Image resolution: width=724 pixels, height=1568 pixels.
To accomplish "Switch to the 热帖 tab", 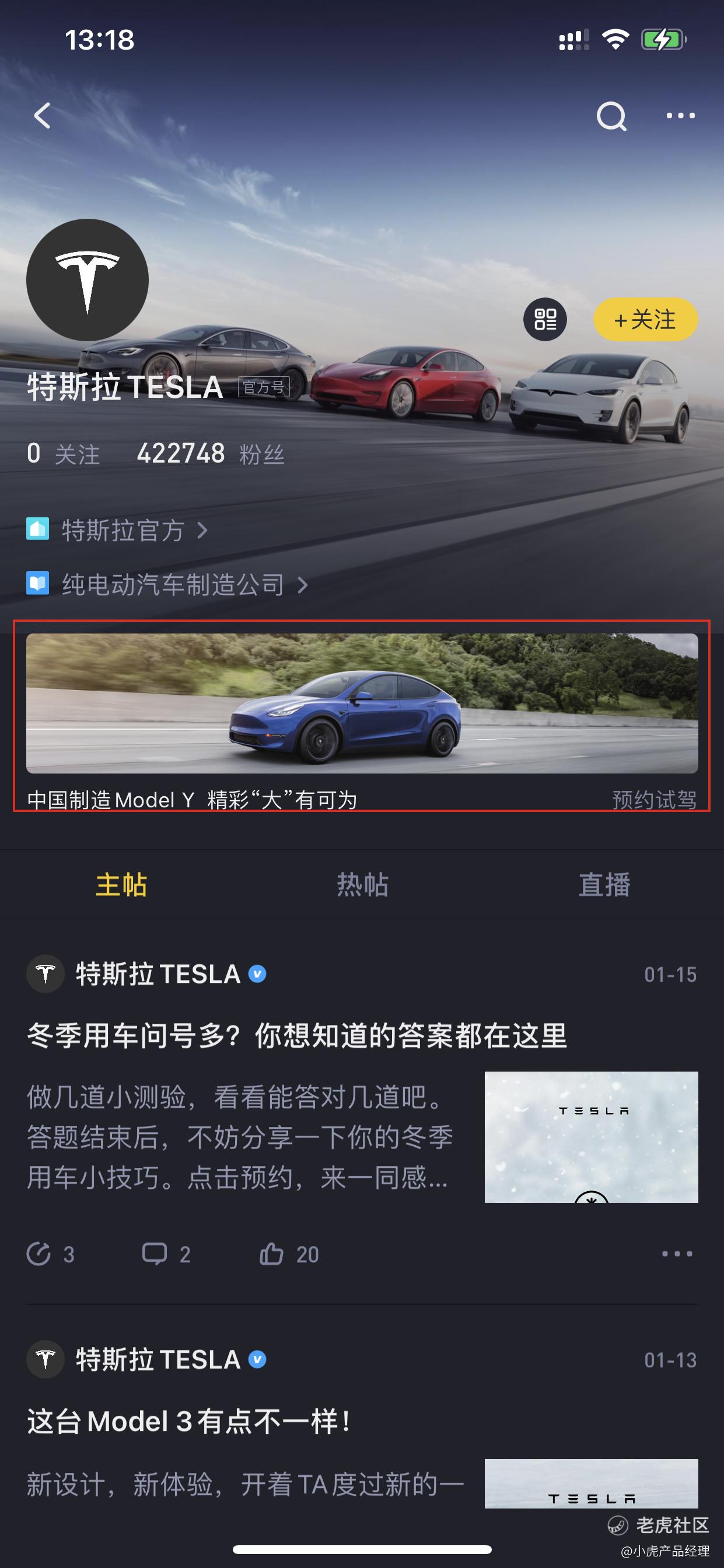I will pos(362,884).
